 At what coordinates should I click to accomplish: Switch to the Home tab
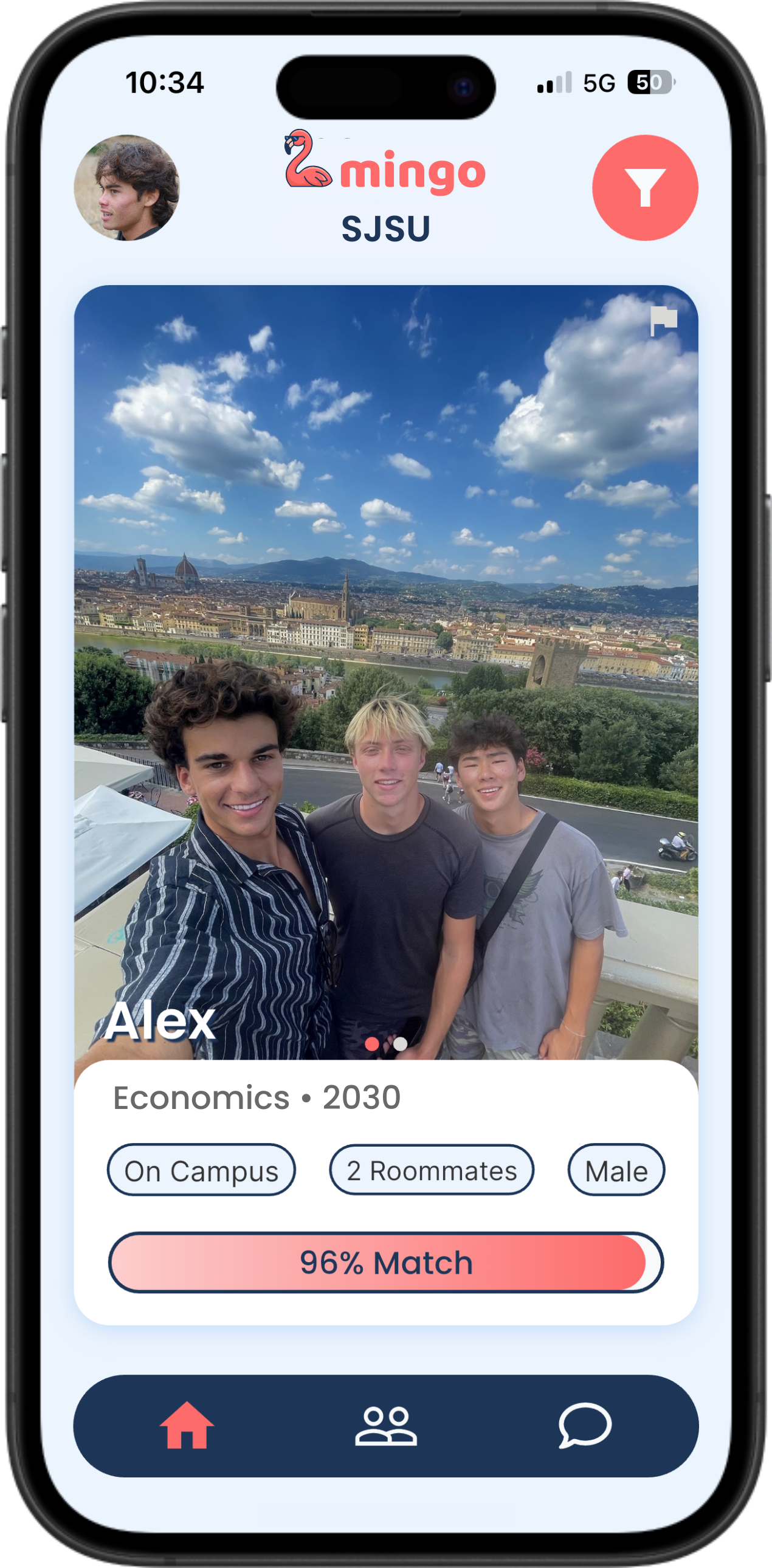click(187, 1426)
